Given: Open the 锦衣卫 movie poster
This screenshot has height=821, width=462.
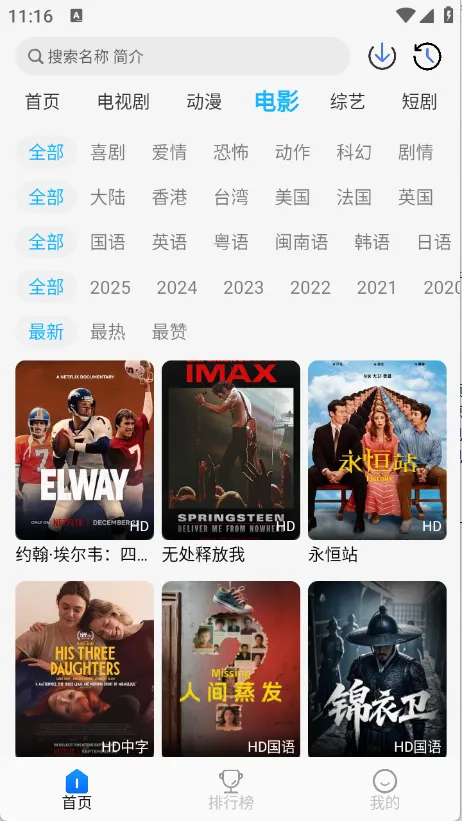Looking at the screenshot, I should (x=377, y=669).
